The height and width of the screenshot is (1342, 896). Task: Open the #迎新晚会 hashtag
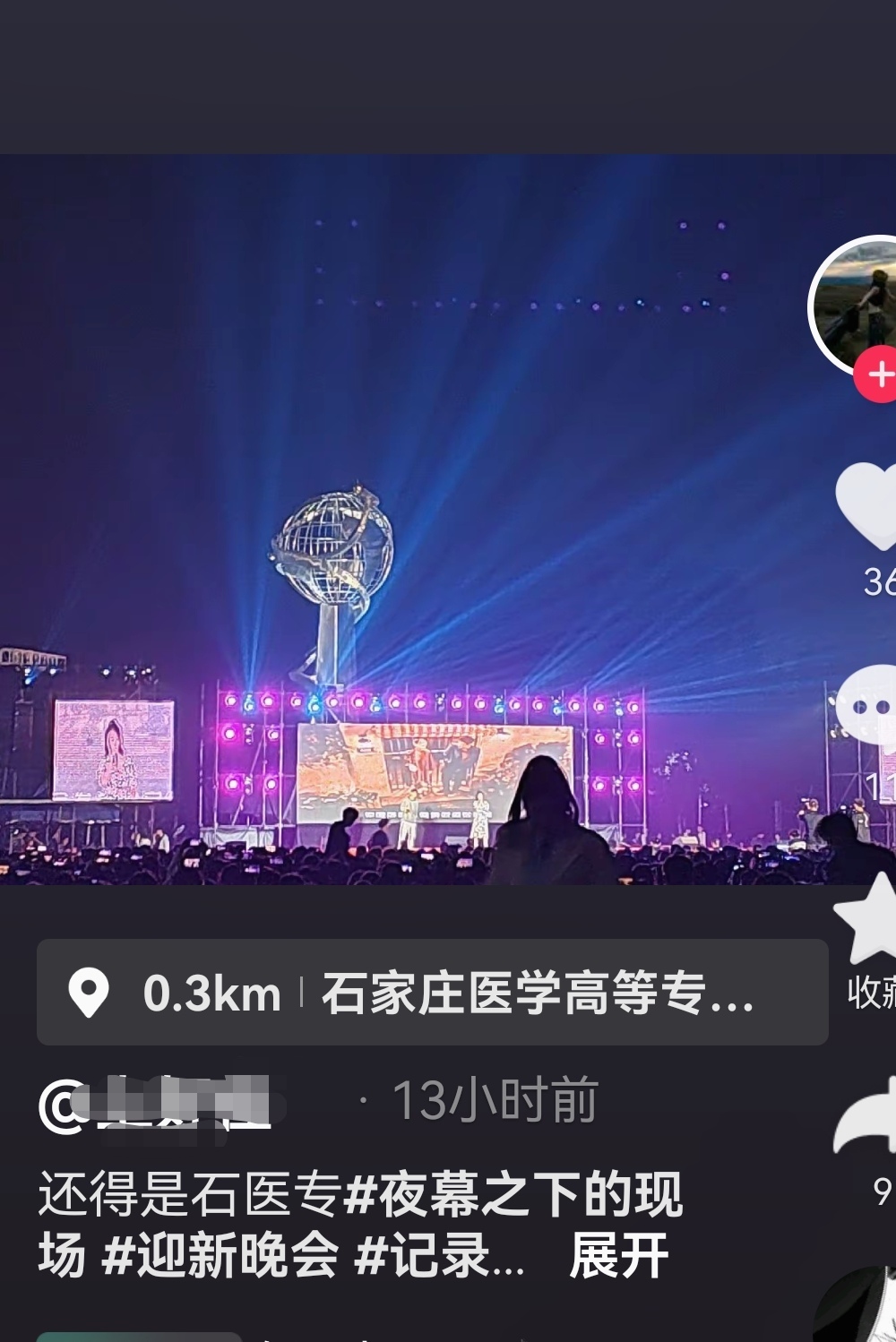pyautogui.click(x=220, y=1255)
